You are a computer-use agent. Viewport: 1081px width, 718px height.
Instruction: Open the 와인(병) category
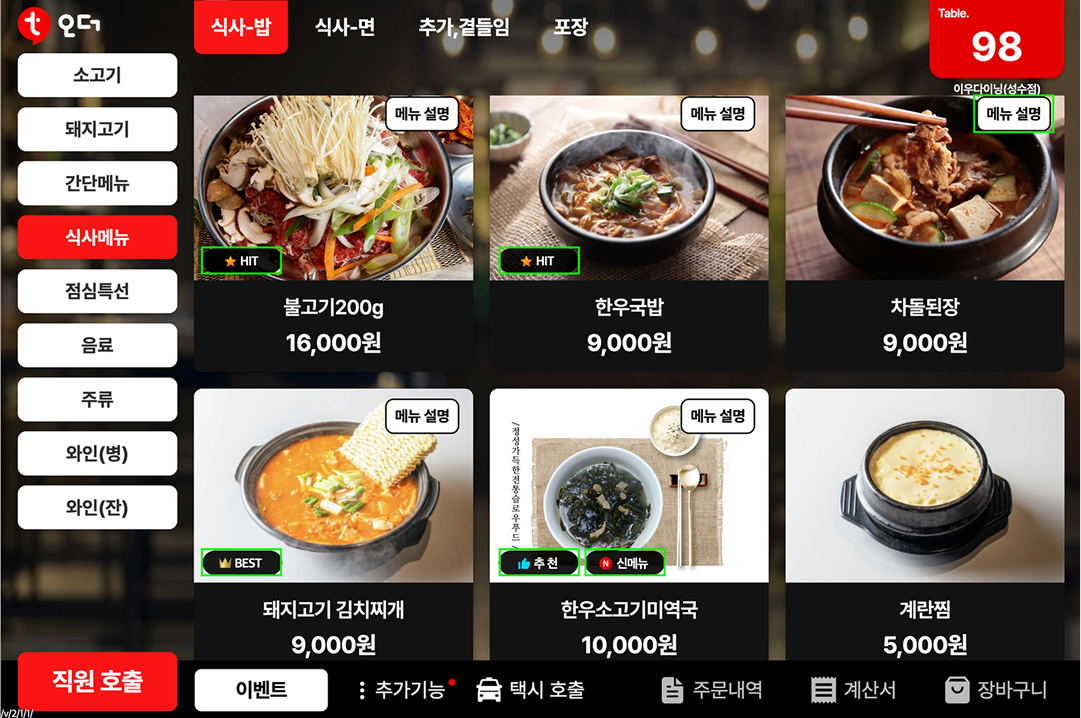[97, 453]
